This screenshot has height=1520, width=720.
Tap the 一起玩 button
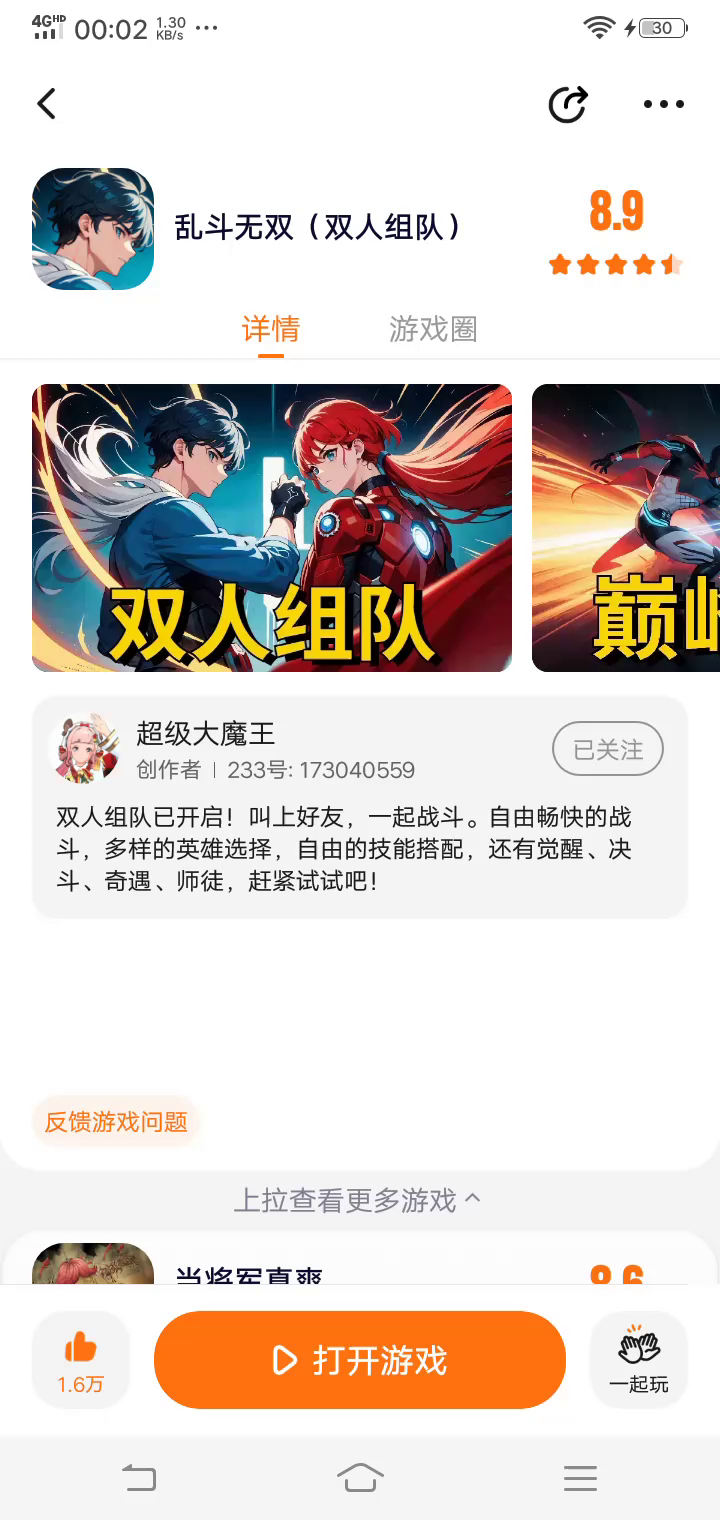pos(639,1359)
